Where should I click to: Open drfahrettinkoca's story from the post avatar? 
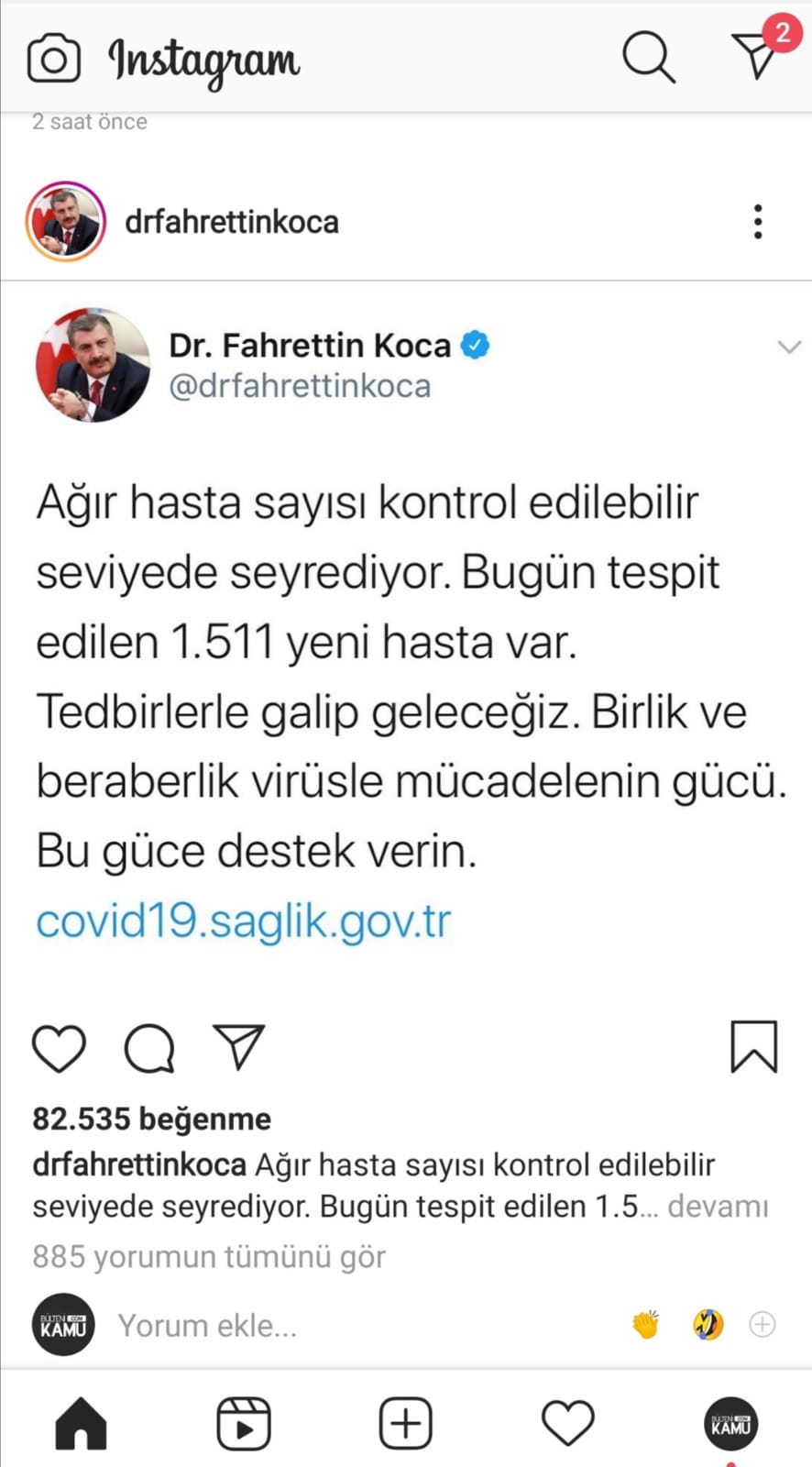pyautogui.click(x=66, y=222)
